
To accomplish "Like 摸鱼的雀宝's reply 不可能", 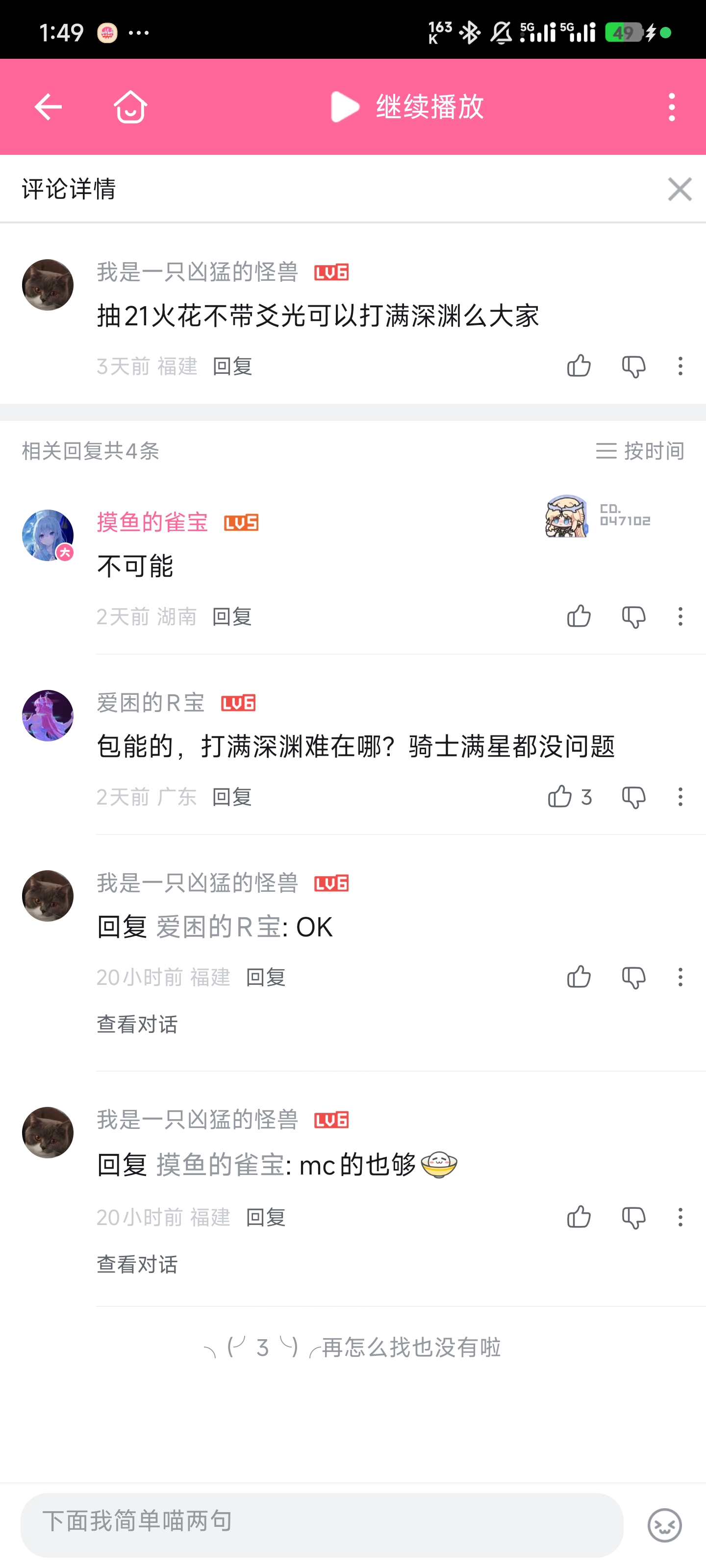I will 578,616.
